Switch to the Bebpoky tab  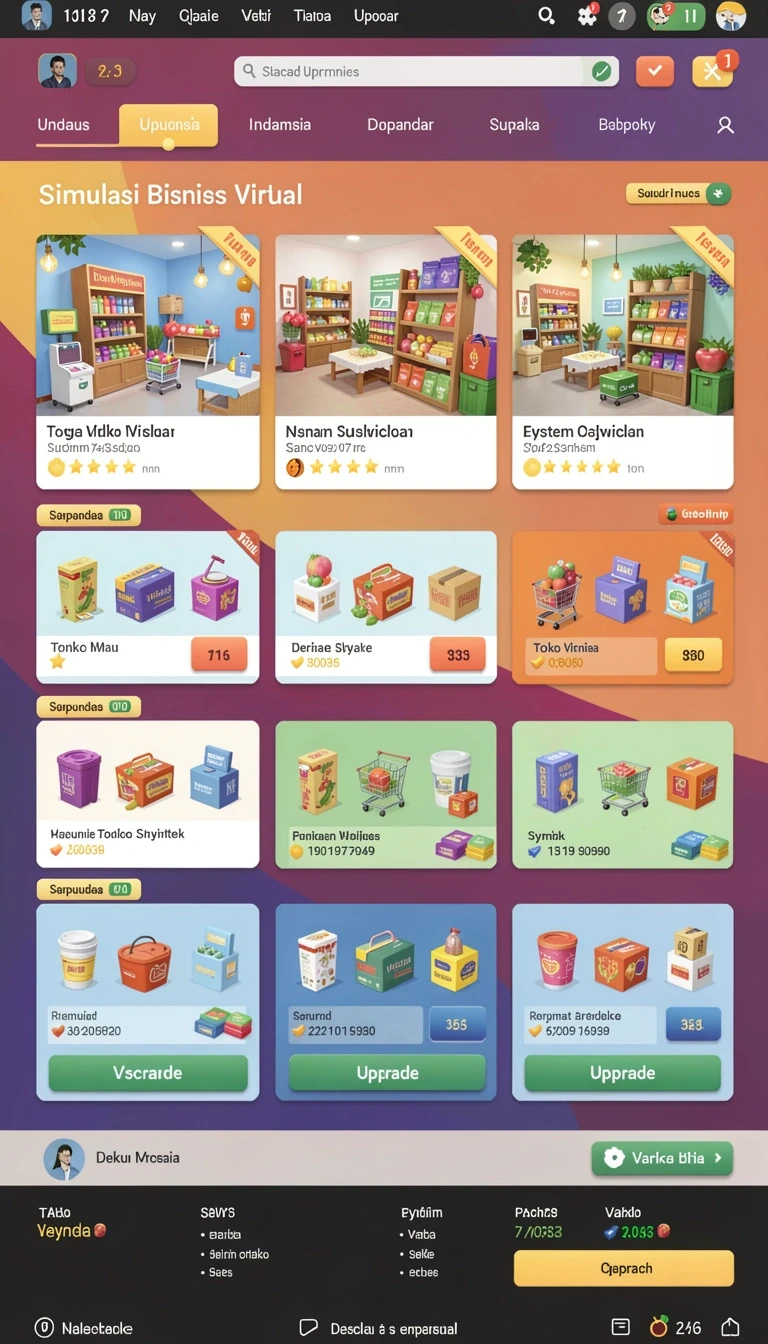[627, 125]
